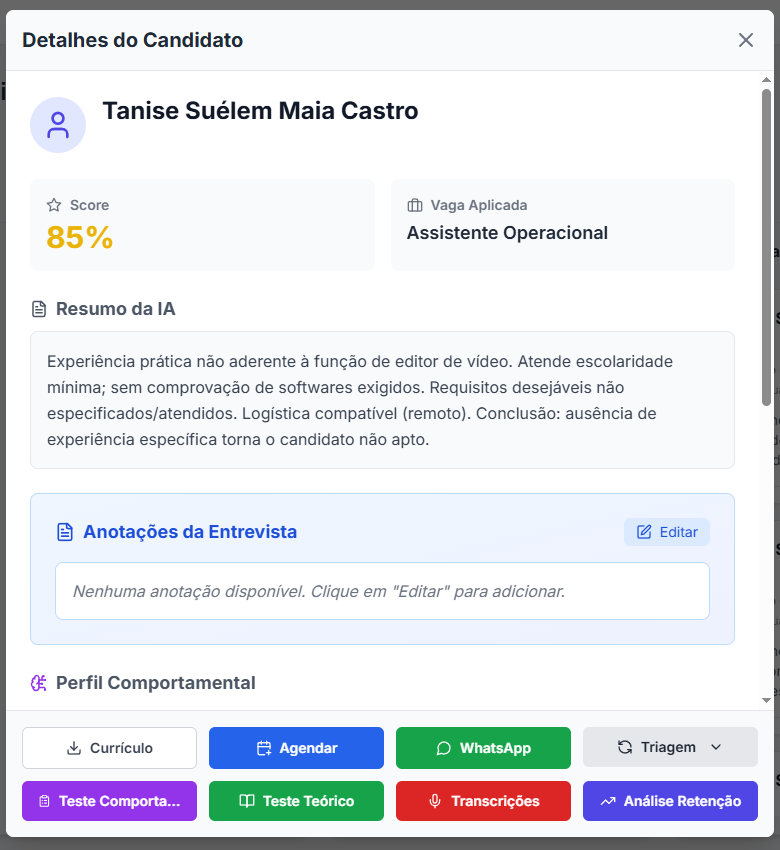Close the Detalhes do Candidato dialog
Screen dimensions: 780x850
click(745, 40)
